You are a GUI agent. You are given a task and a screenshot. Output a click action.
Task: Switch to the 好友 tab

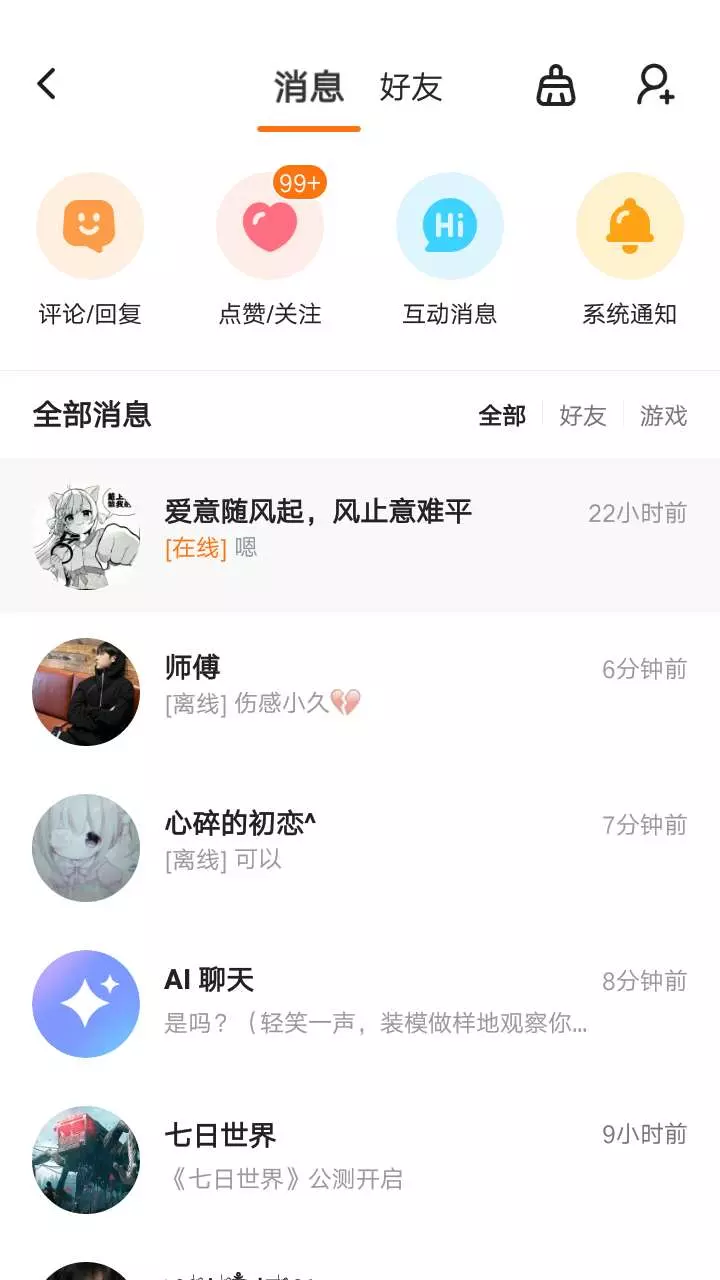point(410,87)
